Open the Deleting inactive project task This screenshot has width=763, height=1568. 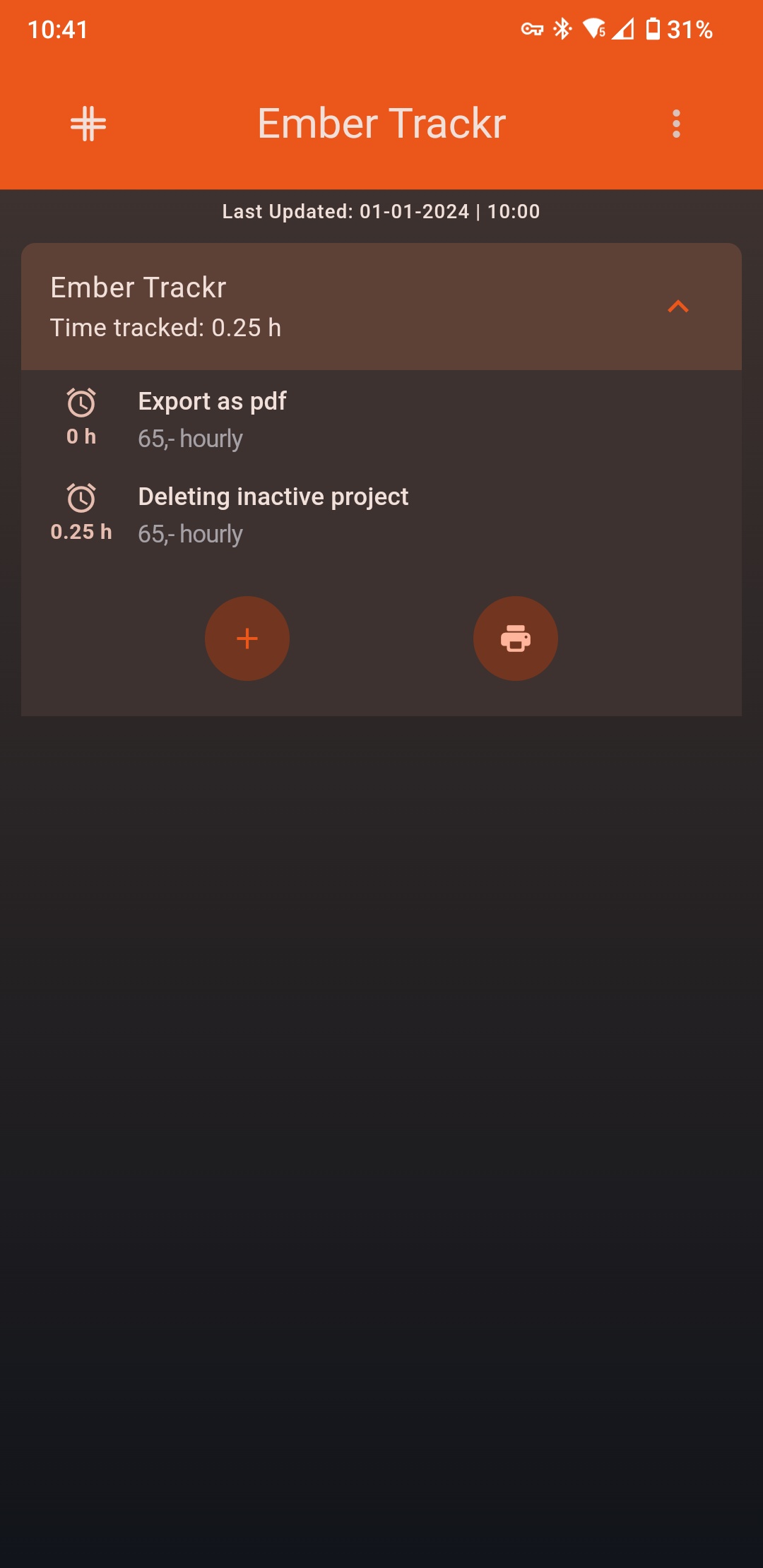point(273,514)
